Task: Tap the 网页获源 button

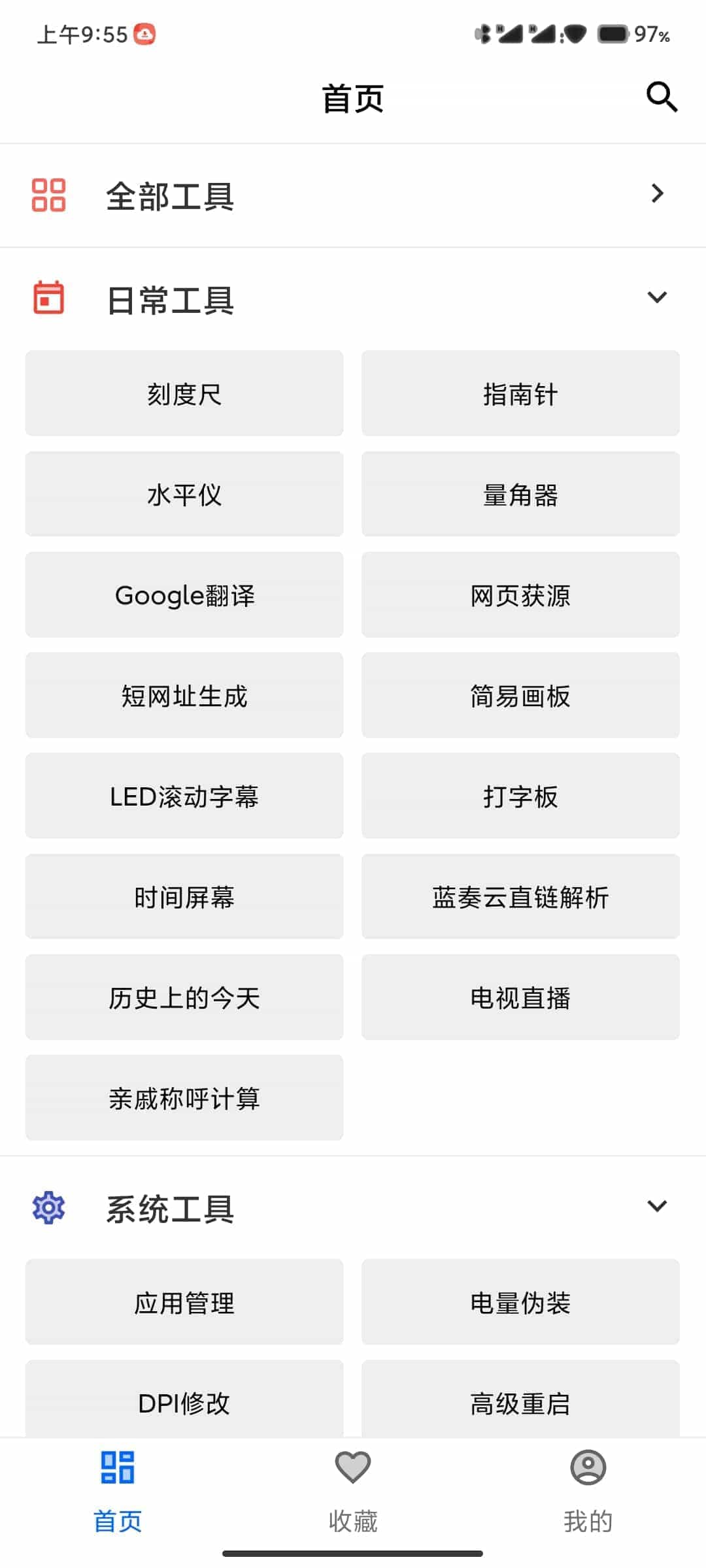Action: 520,595
